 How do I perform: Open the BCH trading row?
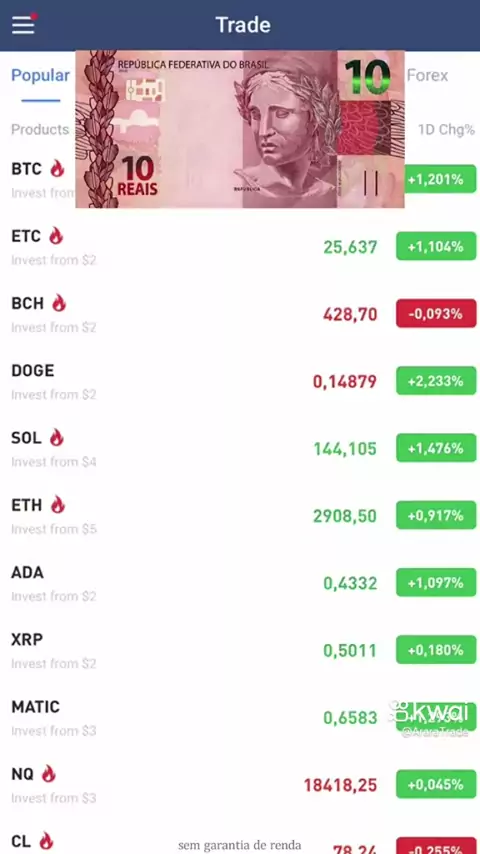pyautogui.click(x=240, y=314)
